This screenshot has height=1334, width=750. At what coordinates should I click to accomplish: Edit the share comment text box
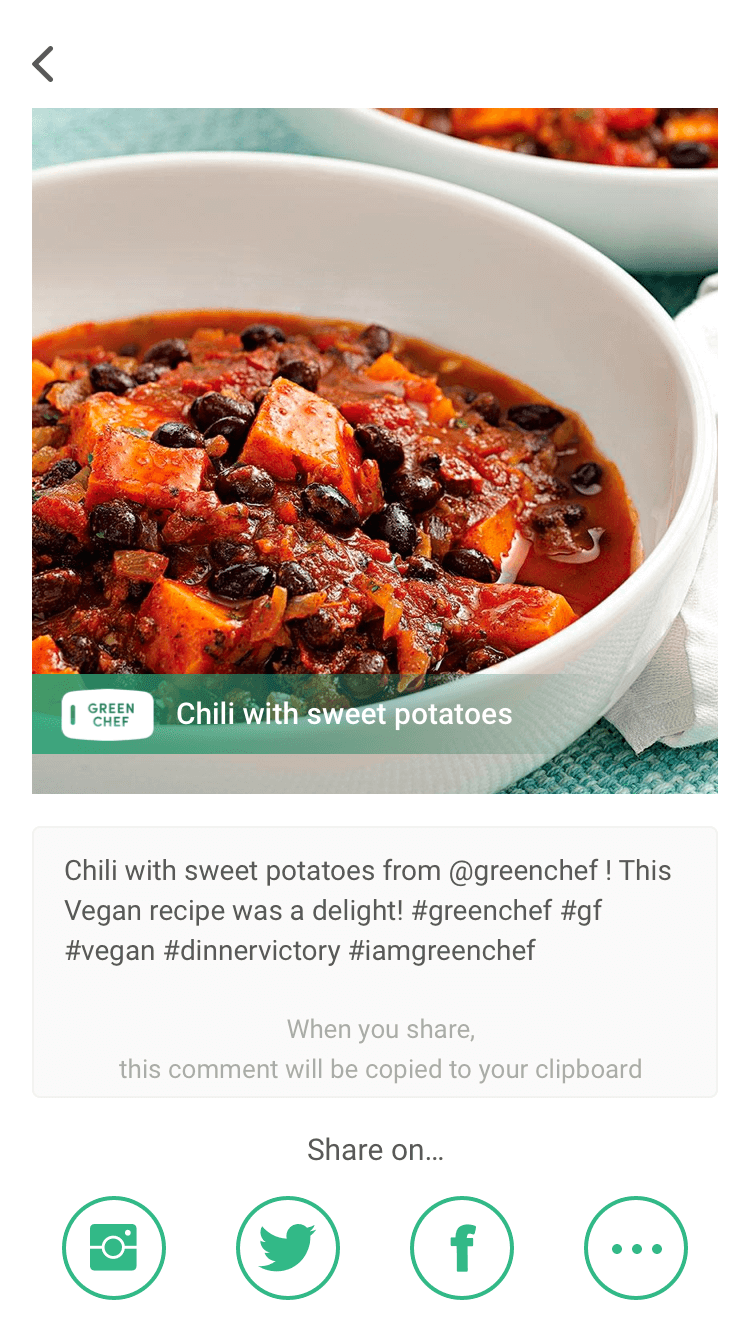[x=374, y=910]
